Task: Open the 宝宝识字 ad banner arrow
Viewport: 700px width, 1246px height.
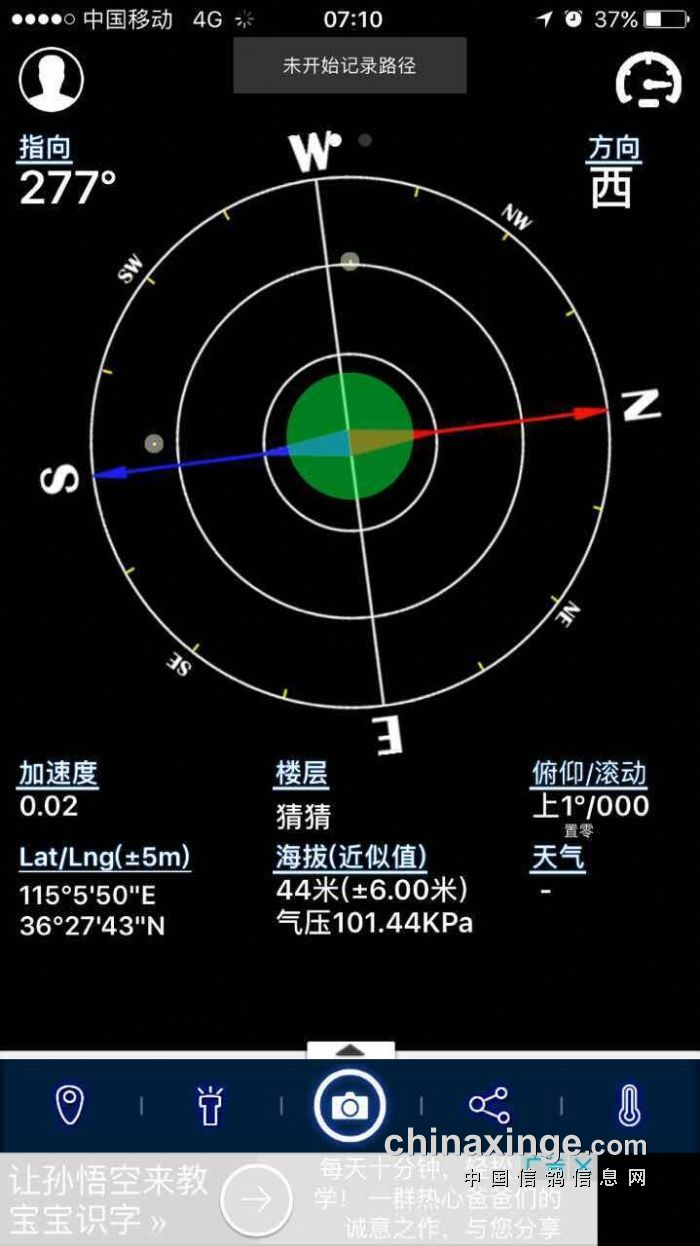Action: tap(256, 1200)
